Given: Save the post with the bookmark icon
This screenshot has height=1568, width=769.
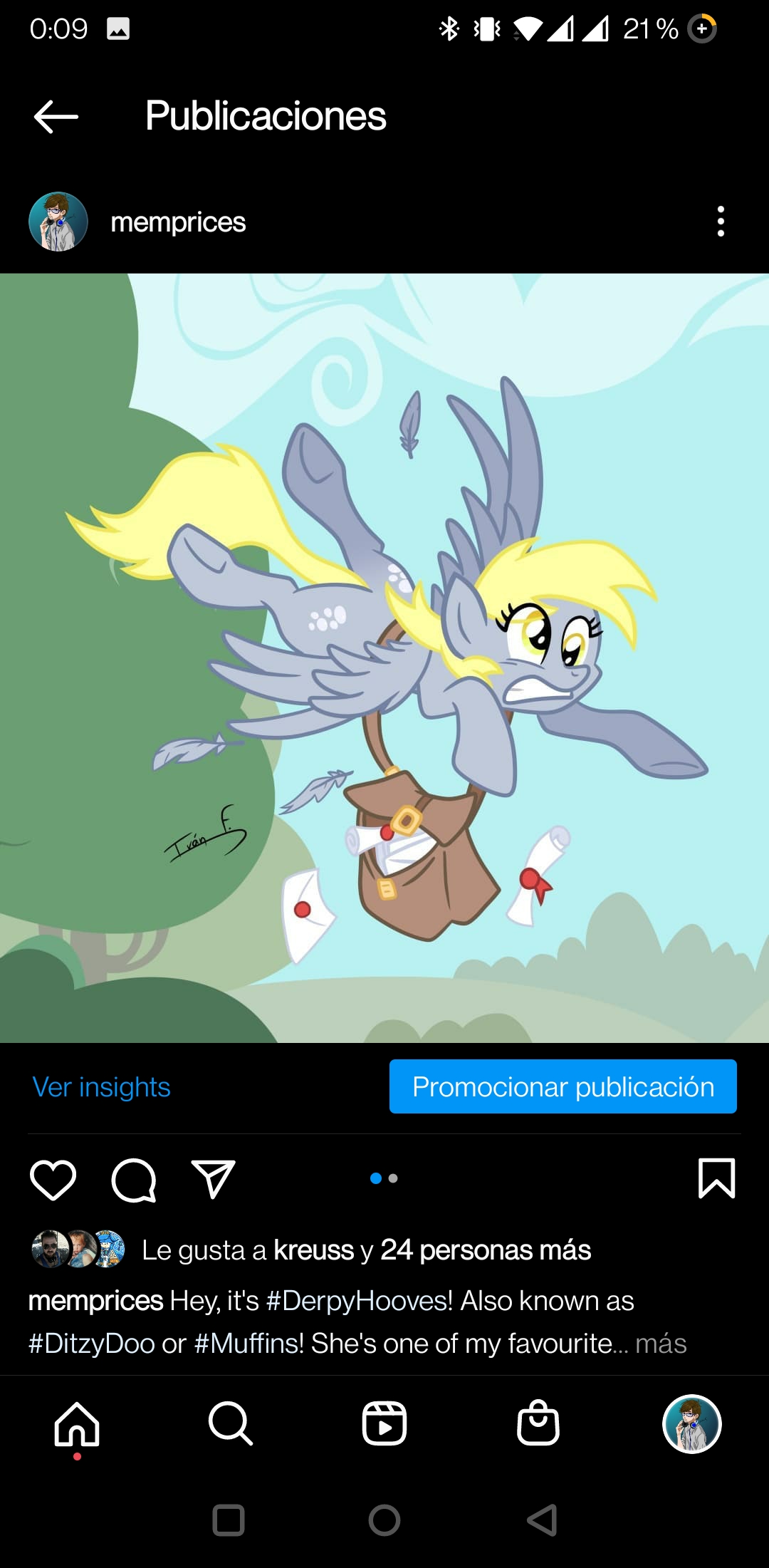Looking at the screenshot, I should click(x=716, y=1178).
